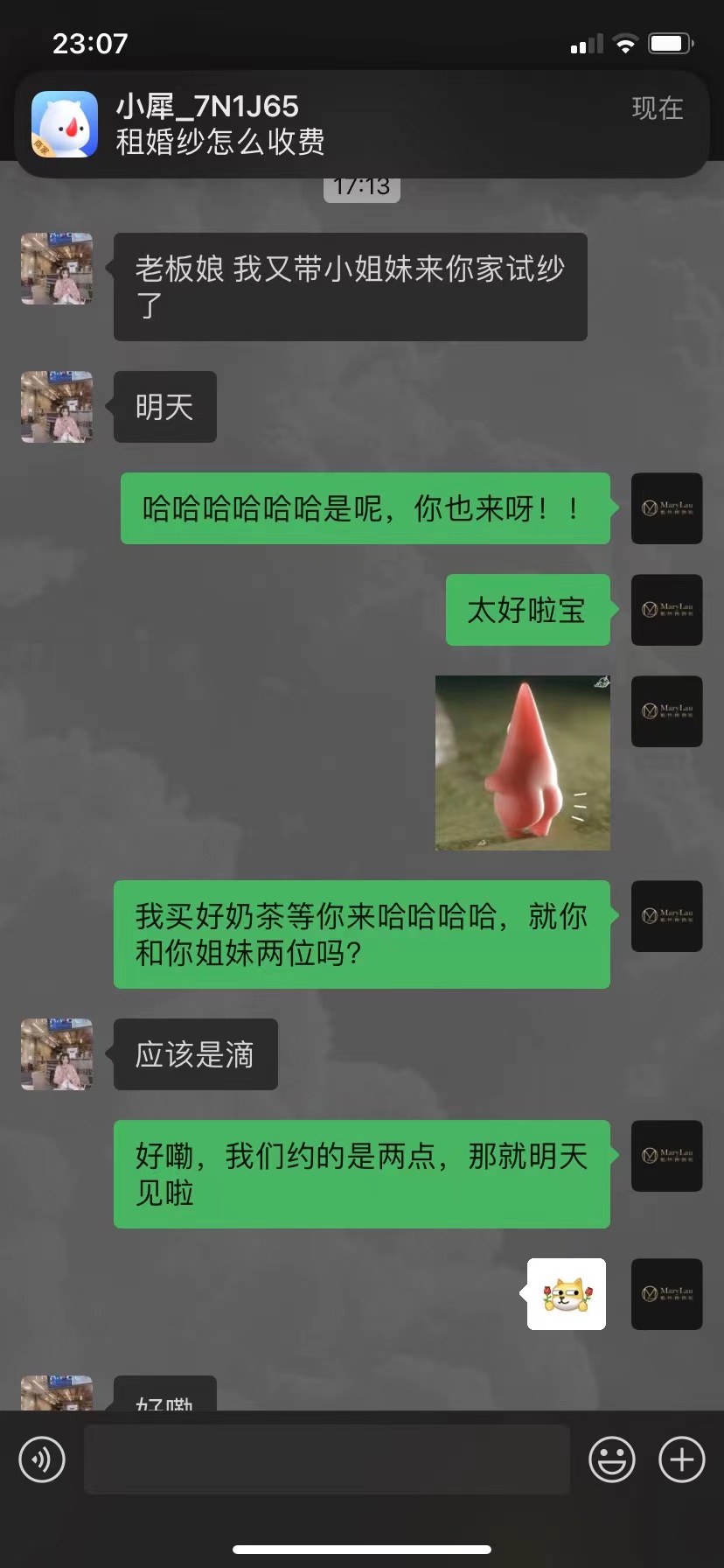Open MaryLau avatar beside 太好啦宝 message
The height and width of the screenshot is (1568, 724).
(667, 610)
